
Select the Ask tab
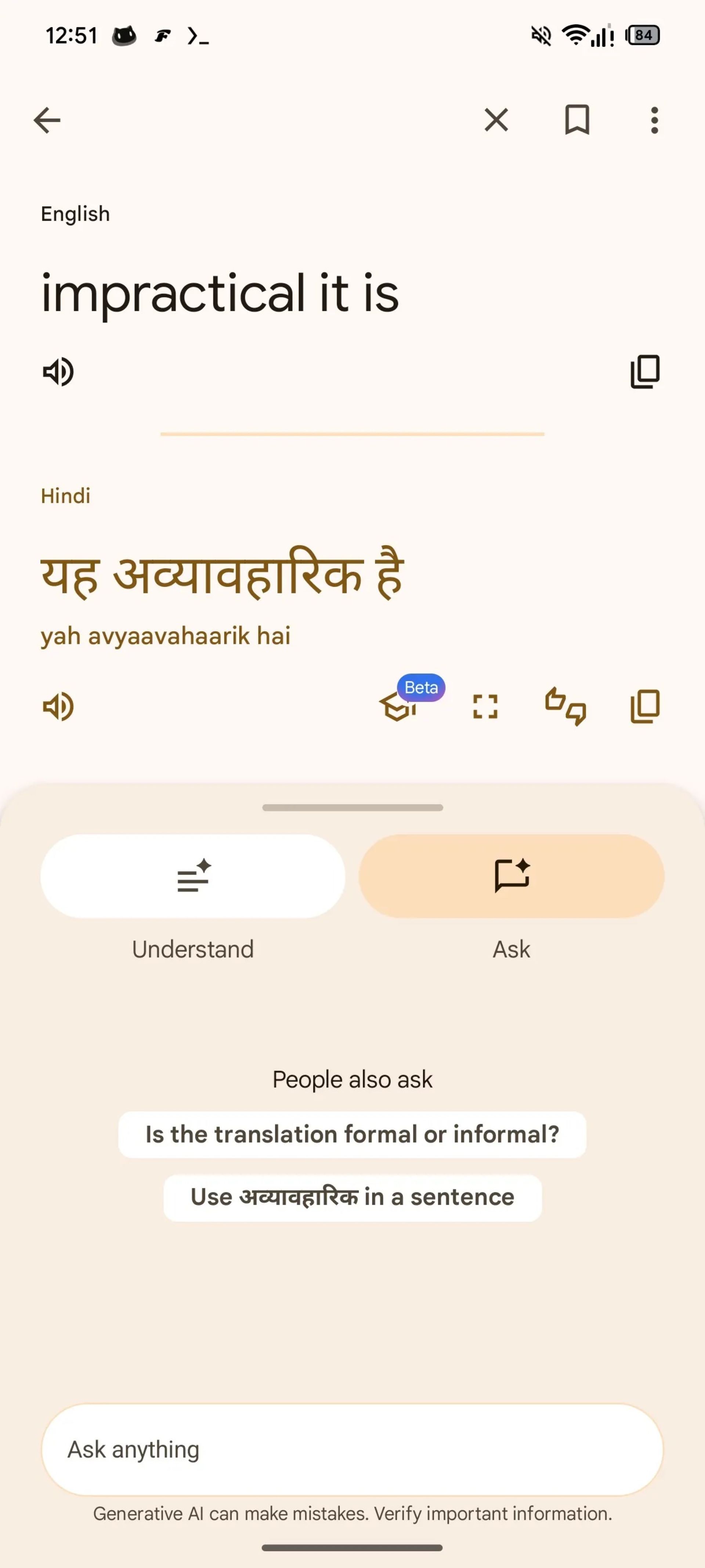[x=511, y=877]
